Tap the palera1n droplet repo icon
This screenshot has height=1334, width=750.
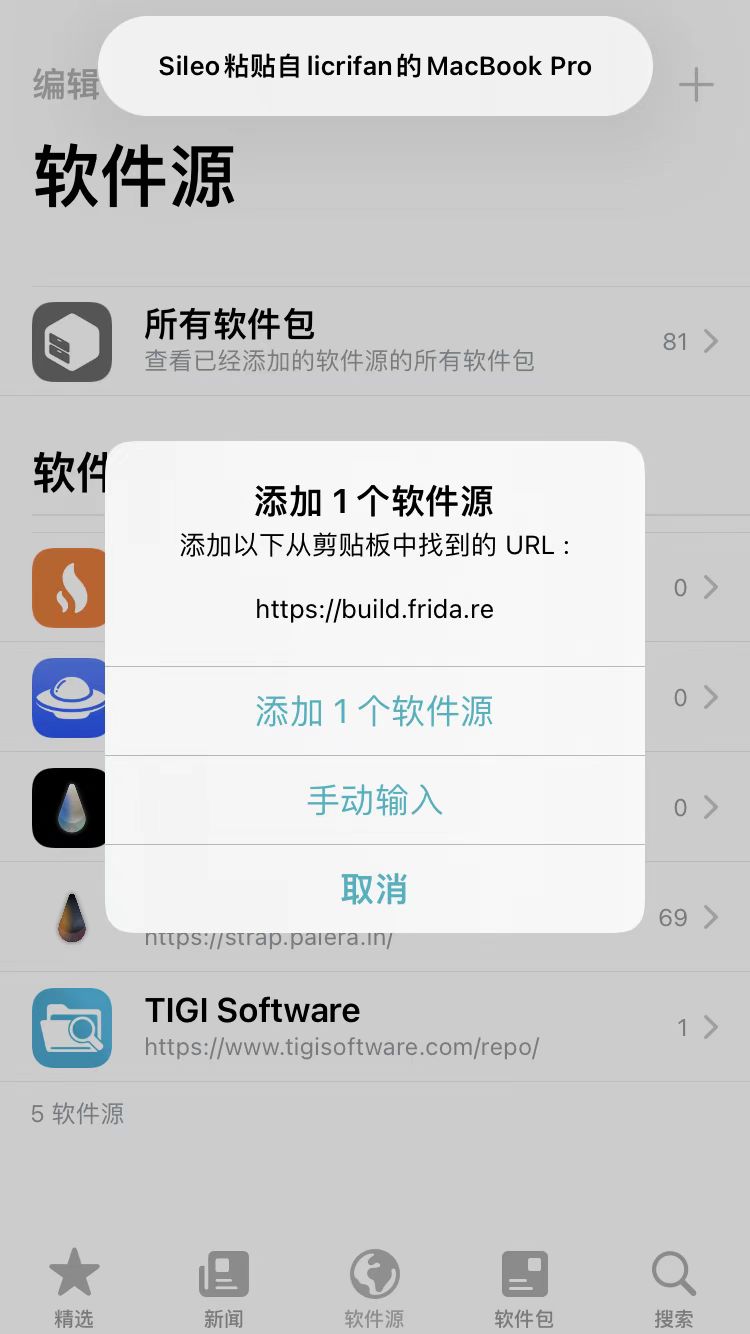70,916
